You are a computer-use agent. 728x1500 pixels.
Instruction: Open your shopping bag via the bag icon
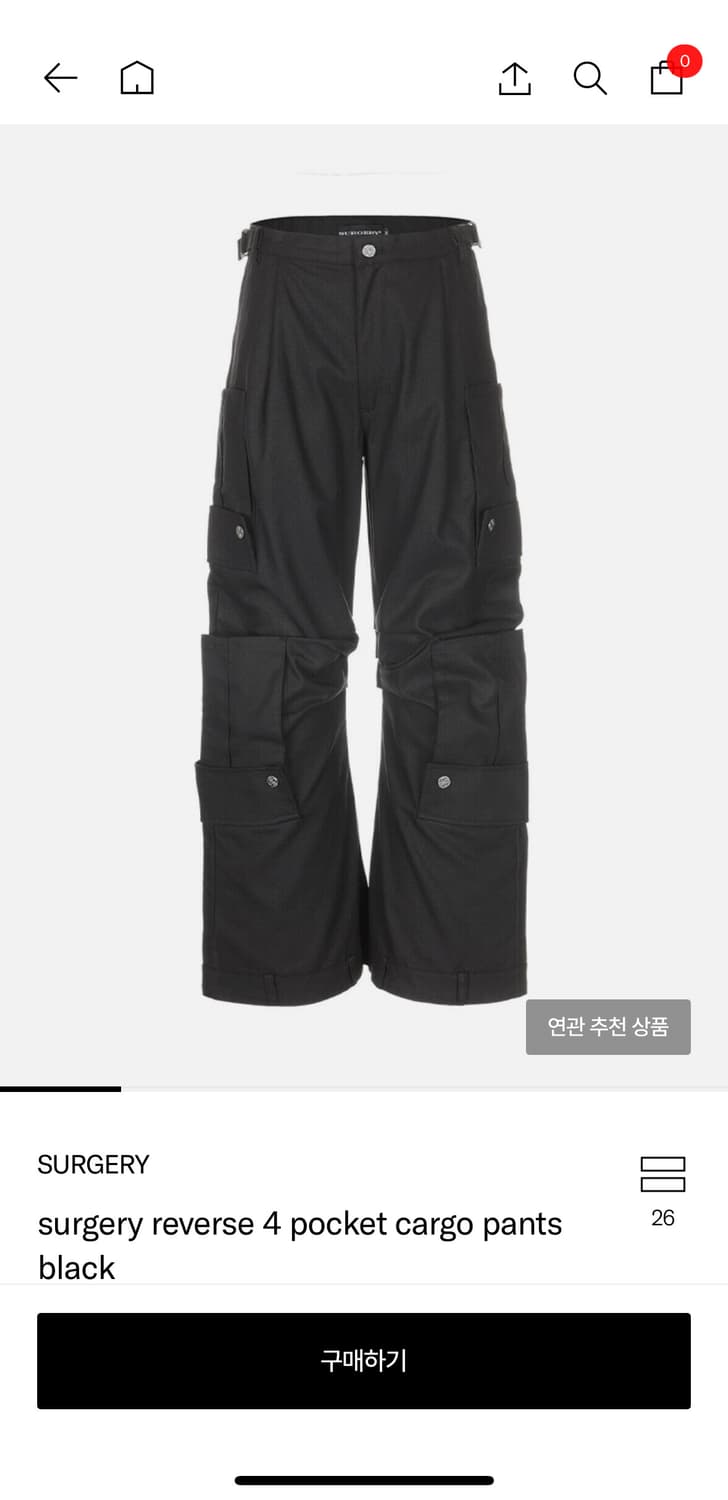tap(665, 78)
